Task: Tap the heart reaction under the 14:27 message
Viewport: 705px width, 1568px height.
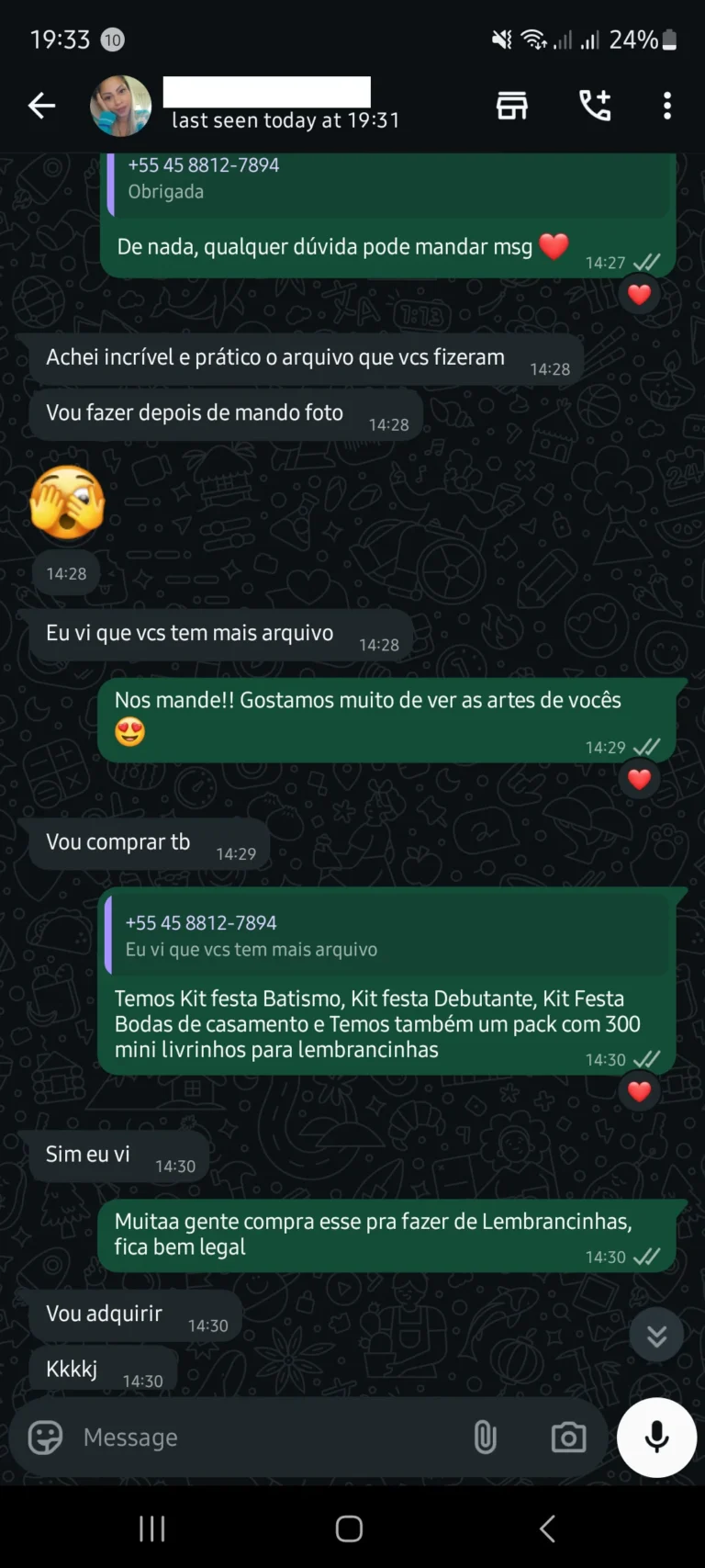Action: point(638,295)
